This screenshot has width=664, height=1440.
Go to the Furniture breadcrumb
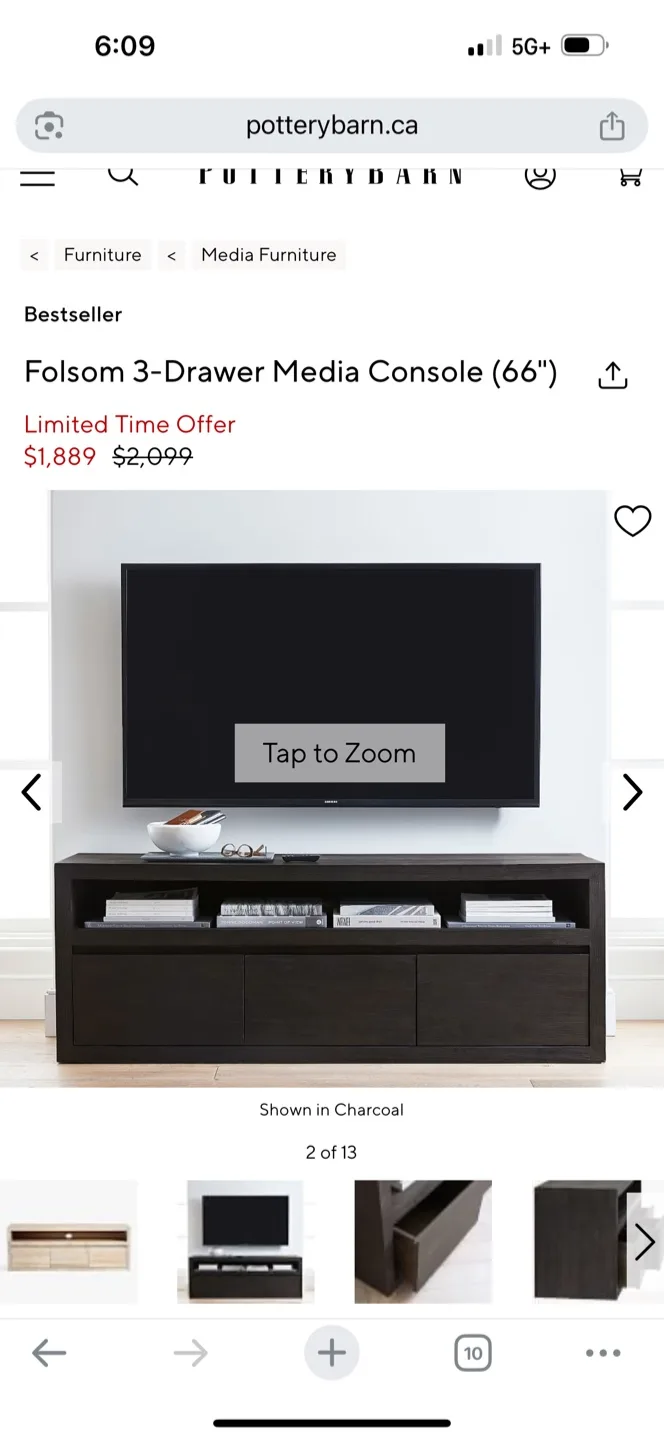pyautogui.click(x=102, y=255)
